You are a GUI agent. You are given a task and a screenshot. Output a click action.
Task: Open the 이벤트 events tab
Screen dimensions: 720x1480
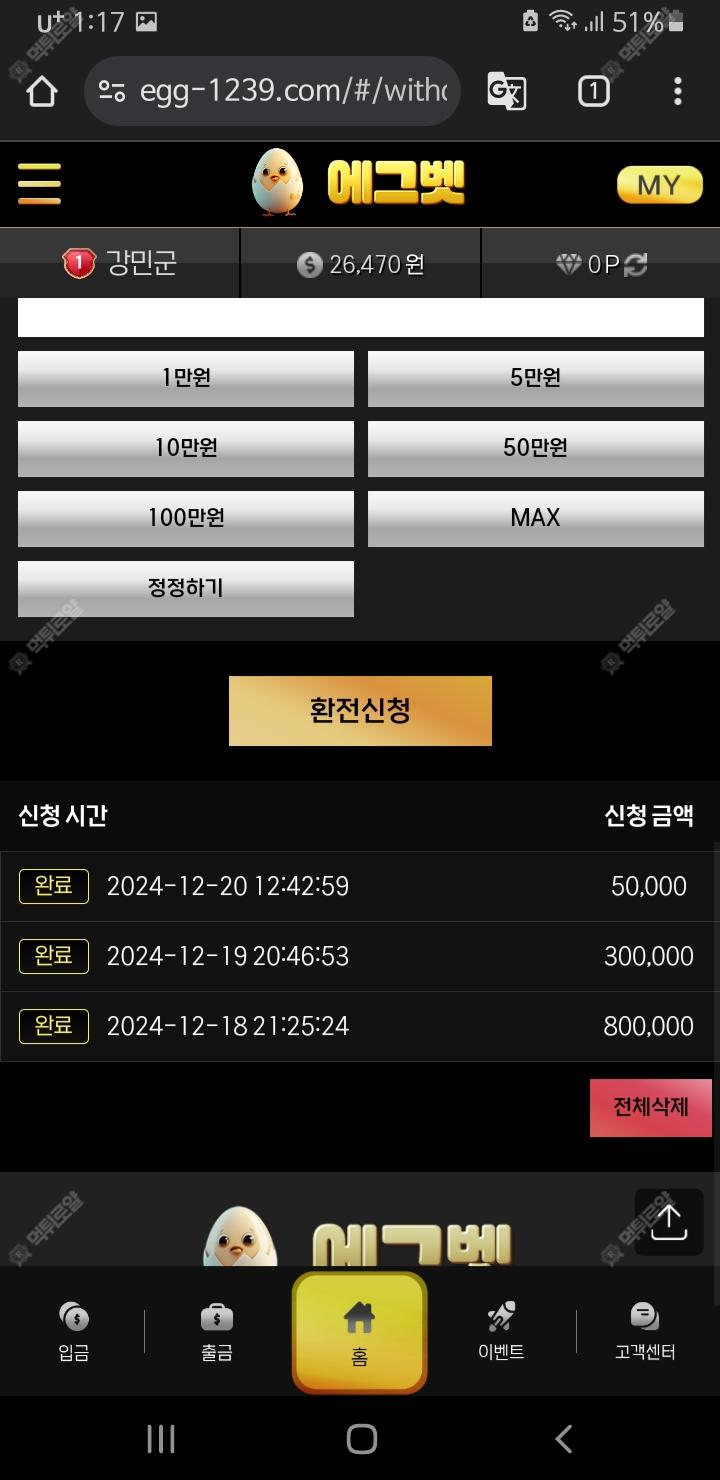click(x=501, y=1332)
